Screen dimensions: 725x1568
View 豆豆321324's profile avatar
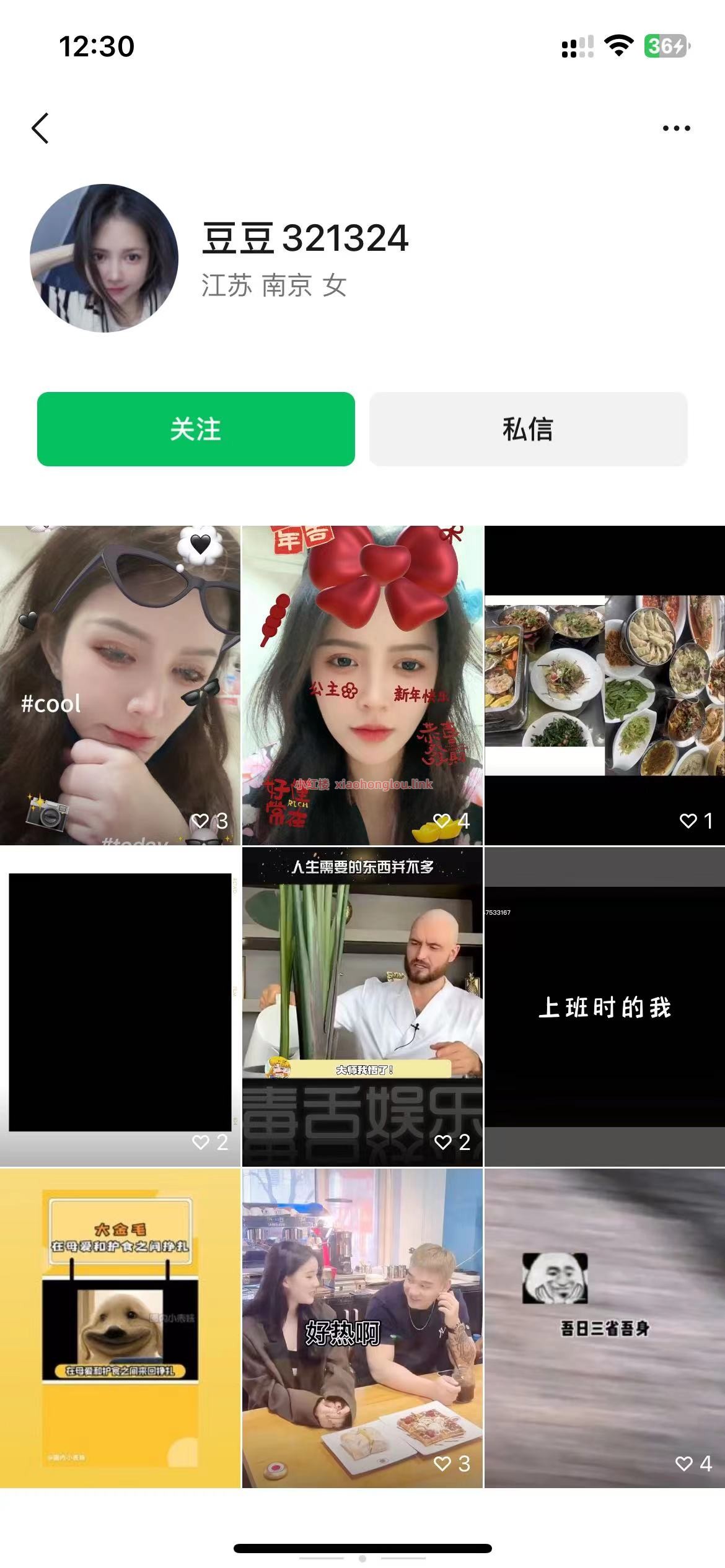coord(104,258)
